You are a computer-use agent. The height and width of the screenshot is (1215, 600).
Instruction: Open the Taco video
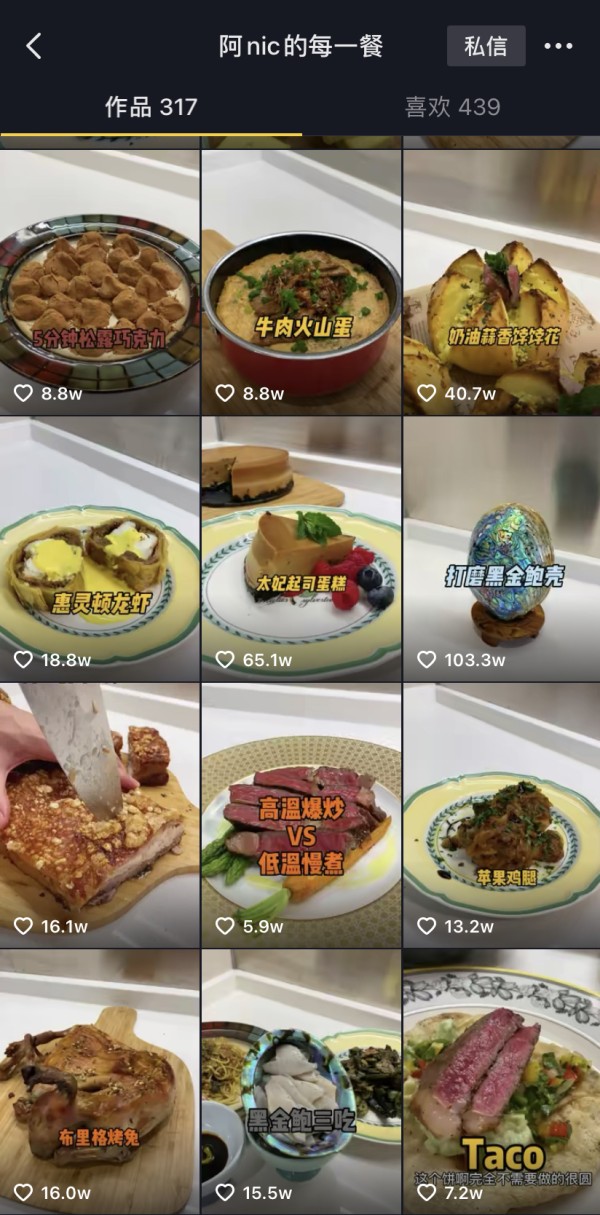click(501, 1080)
